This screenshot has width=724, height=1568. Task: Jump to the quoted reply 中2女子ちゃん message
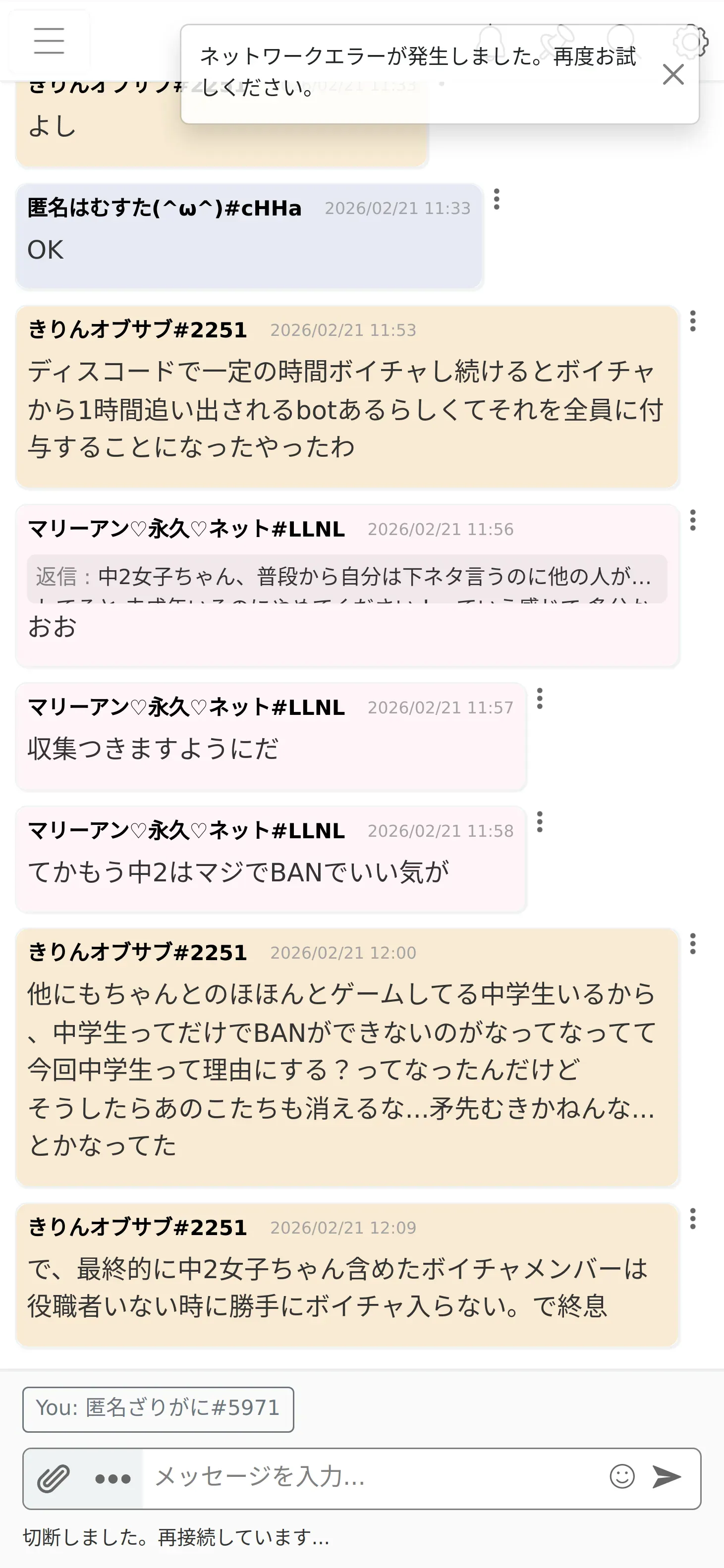[347, 578]
